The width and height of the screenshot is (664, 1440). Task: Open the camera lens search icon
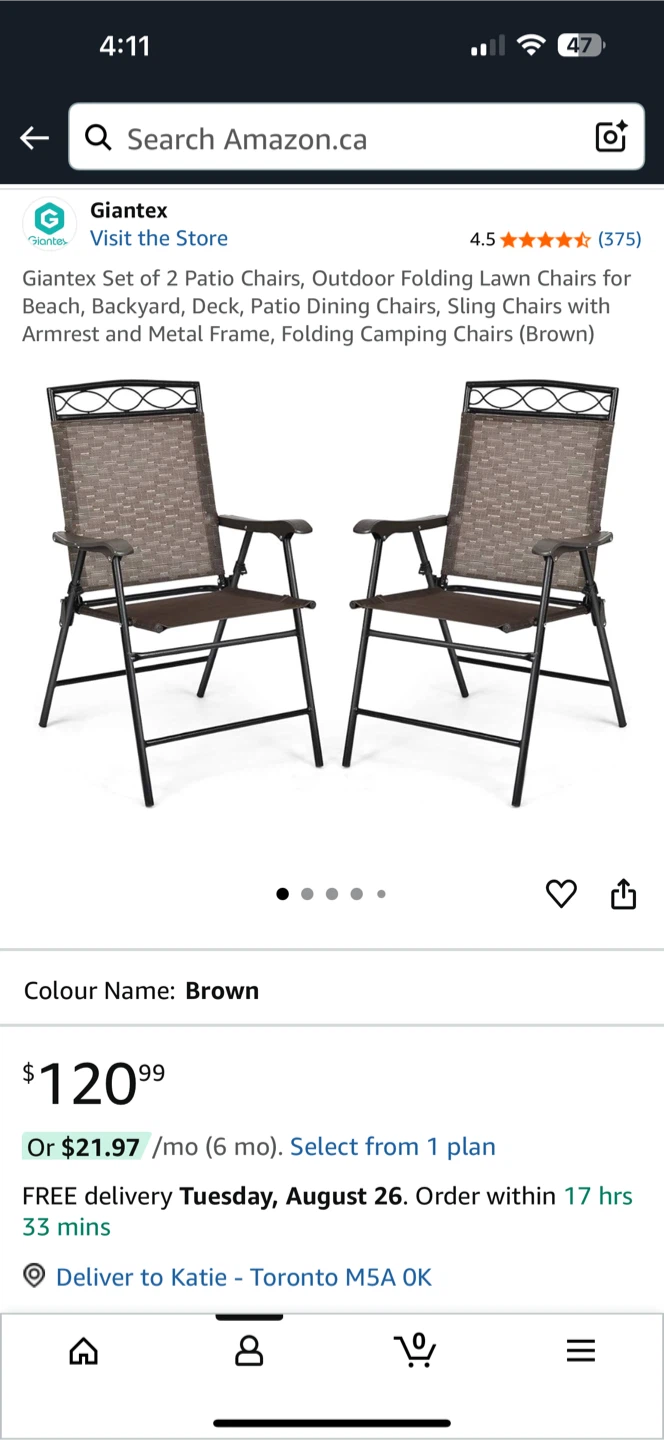pos(611,137)
